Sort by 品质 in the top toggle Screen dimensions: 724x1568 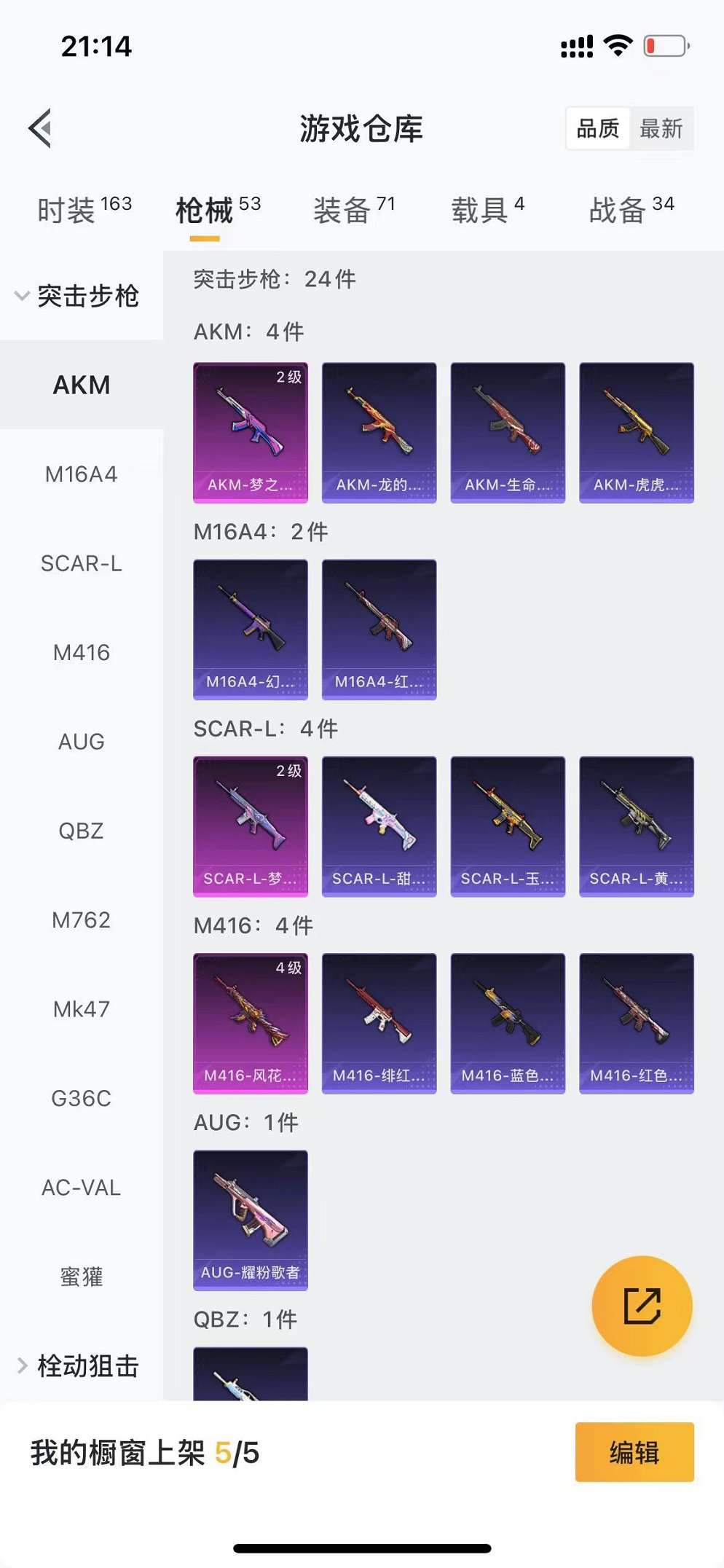point(598,129)
